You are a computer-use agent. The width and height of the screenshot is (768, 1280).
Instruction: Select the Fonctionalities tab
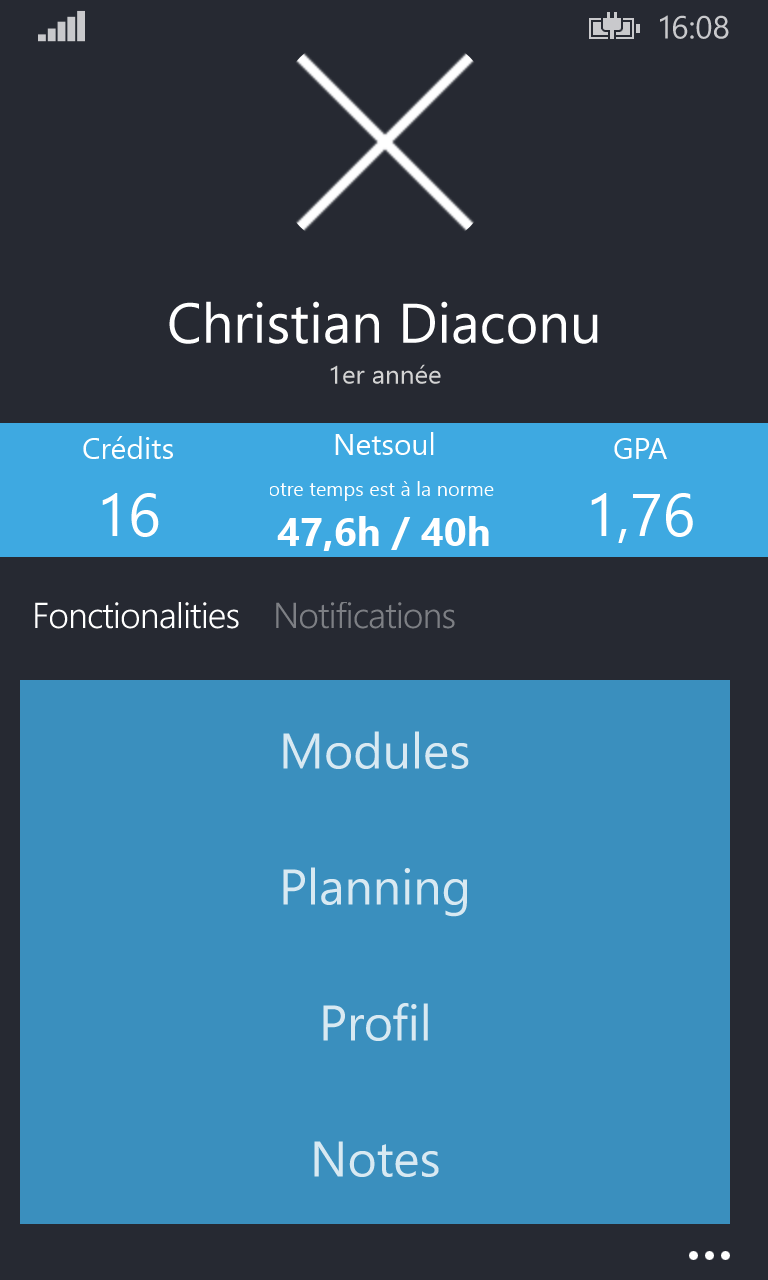136,616
